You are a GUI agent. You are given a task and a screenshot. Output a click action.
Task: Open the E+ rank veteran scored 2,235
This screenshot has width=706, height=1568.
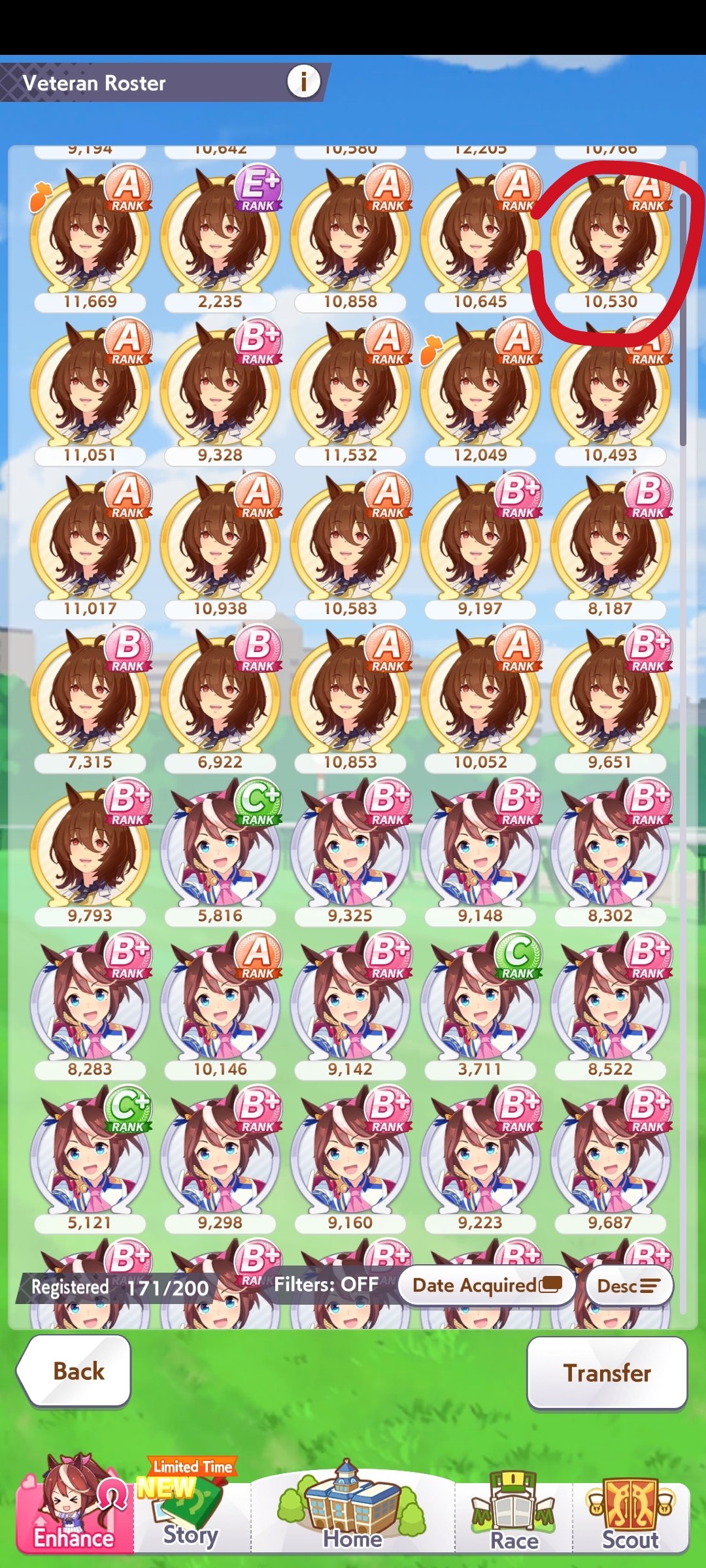click(x=220, y=235)
